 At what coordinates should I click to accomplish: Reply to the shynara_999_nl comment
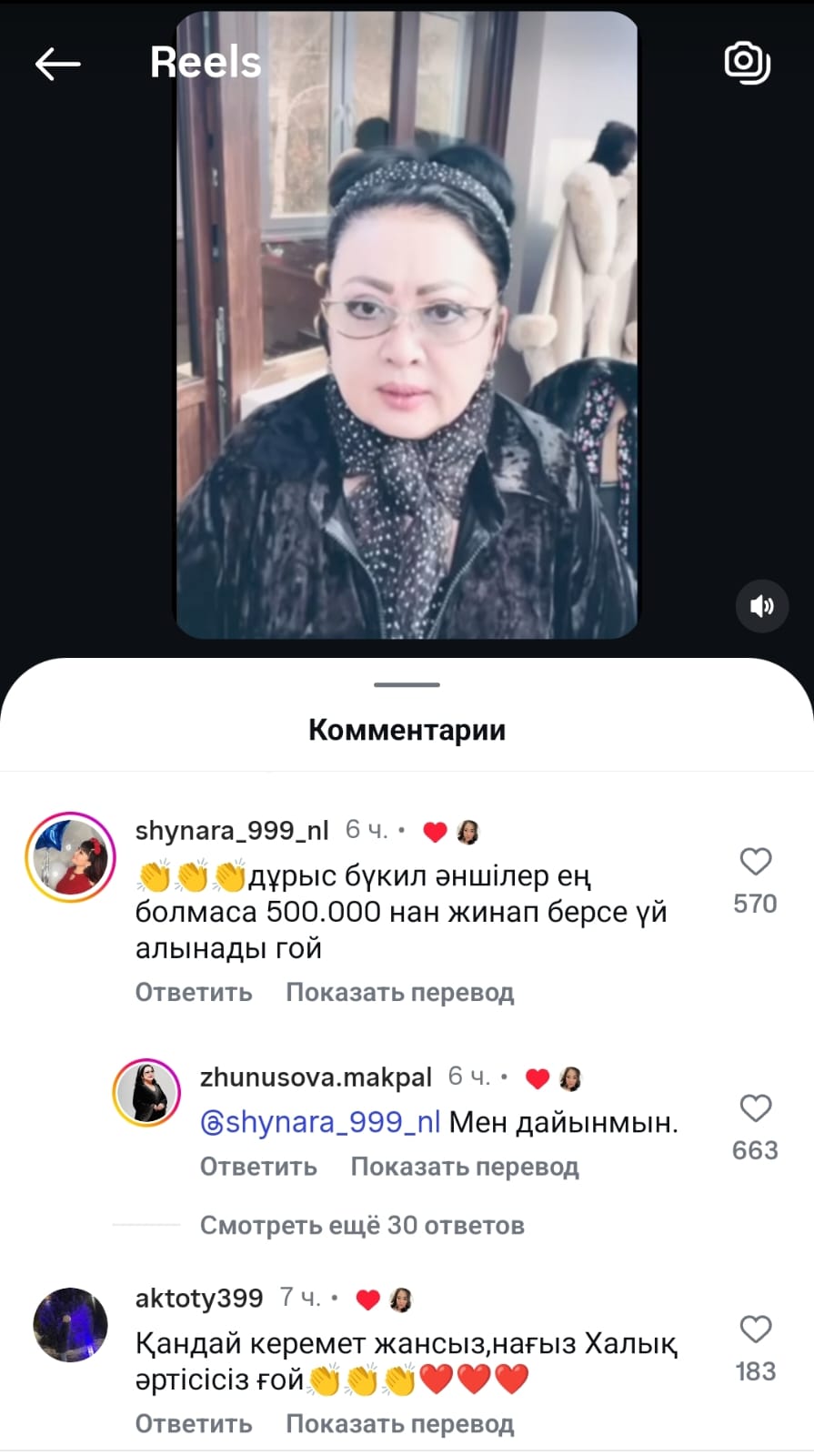tap(194, 992)
